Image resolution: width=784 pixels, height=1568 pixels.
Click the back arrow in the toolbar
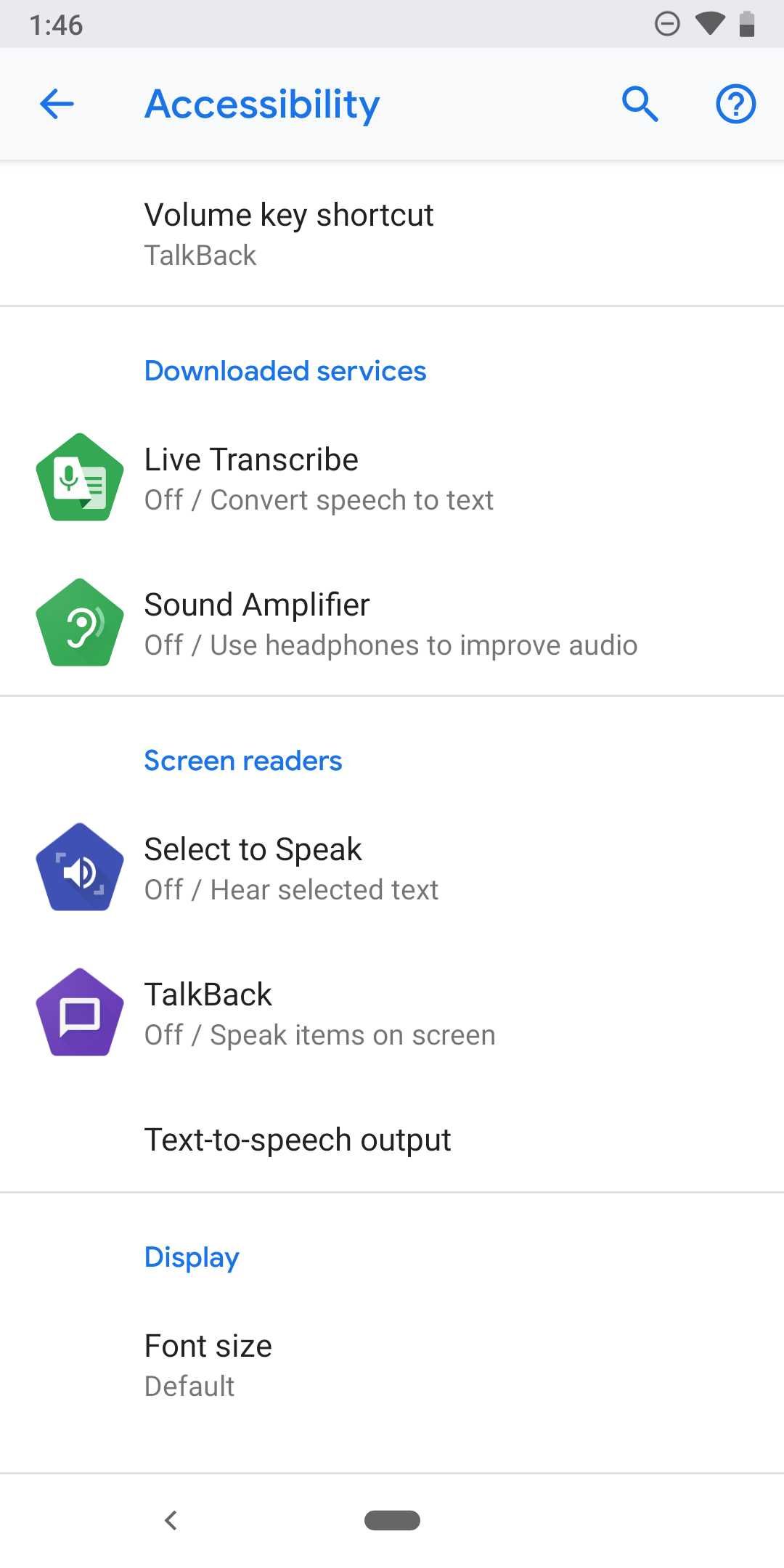(57, 103)
